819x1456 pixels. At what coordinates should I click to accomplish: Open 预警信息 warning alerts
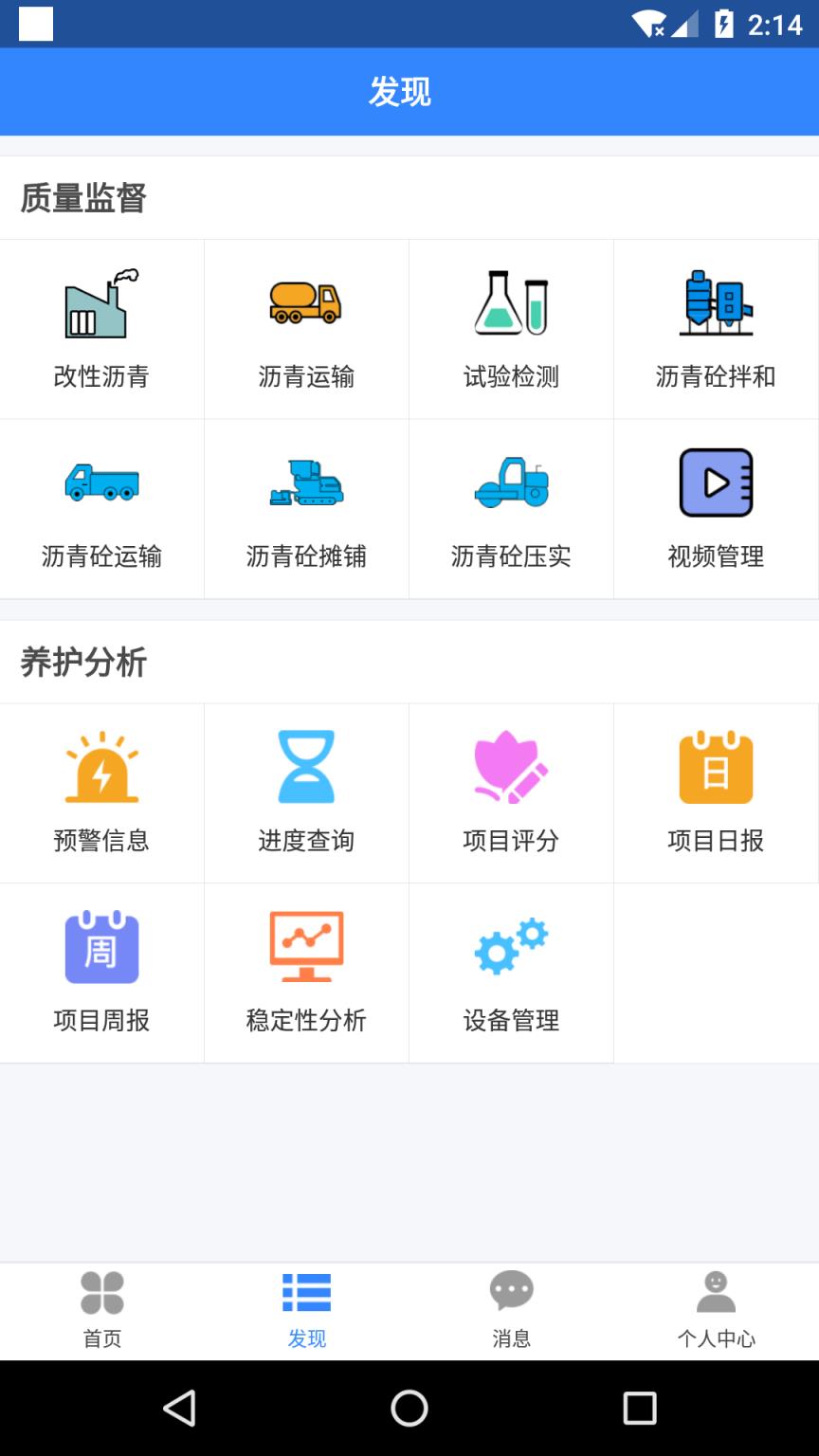(100, 793)
